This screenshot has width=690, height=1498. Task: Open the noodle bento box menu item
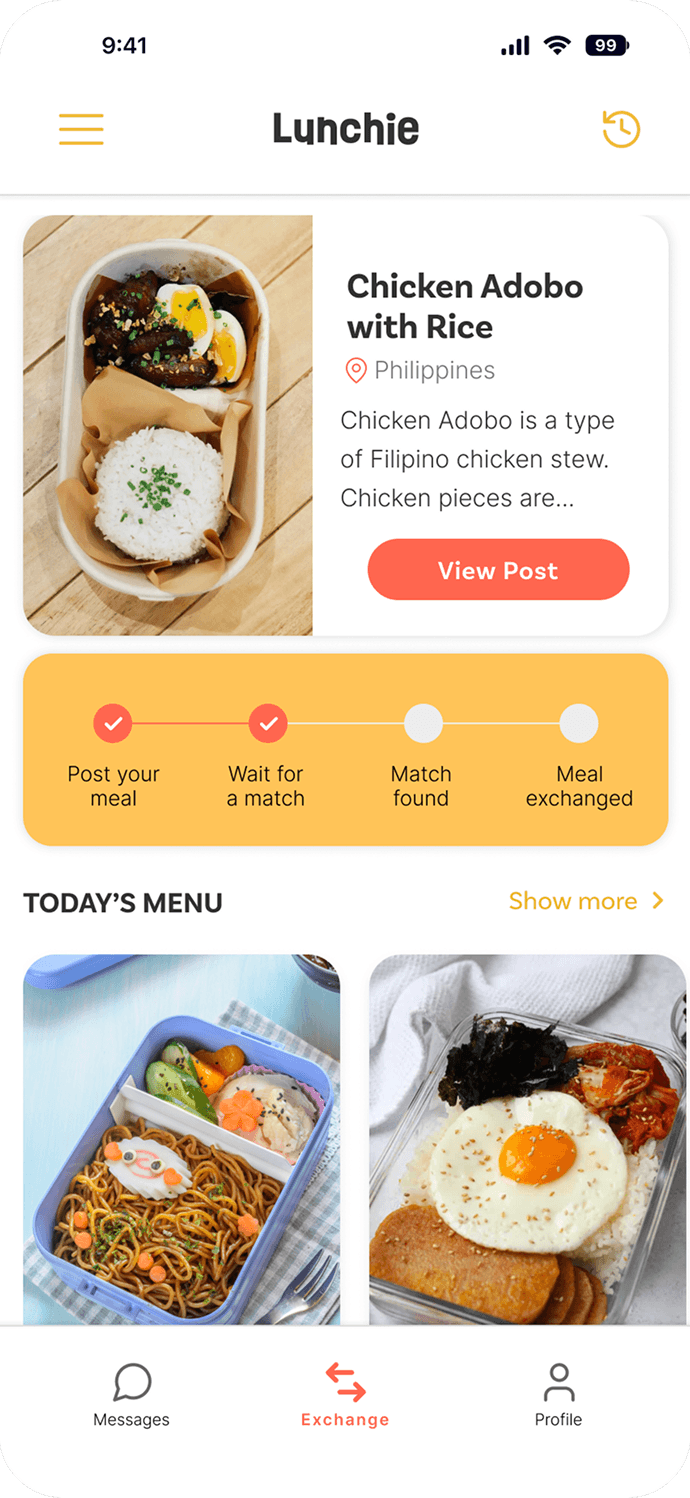pyautogui.click(x=182, y=1140)
